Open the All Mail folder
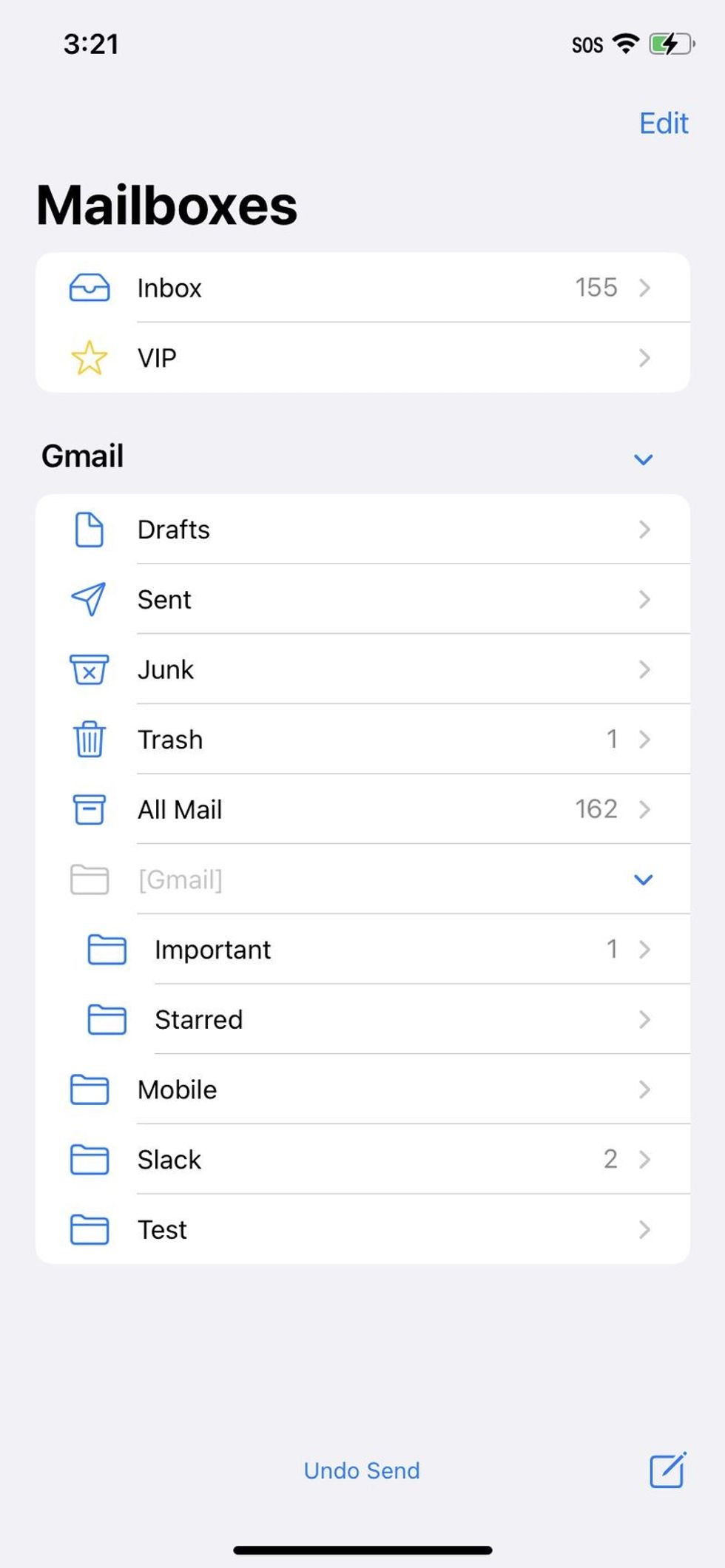This screenshot has height=1568, width=725. 362,809
